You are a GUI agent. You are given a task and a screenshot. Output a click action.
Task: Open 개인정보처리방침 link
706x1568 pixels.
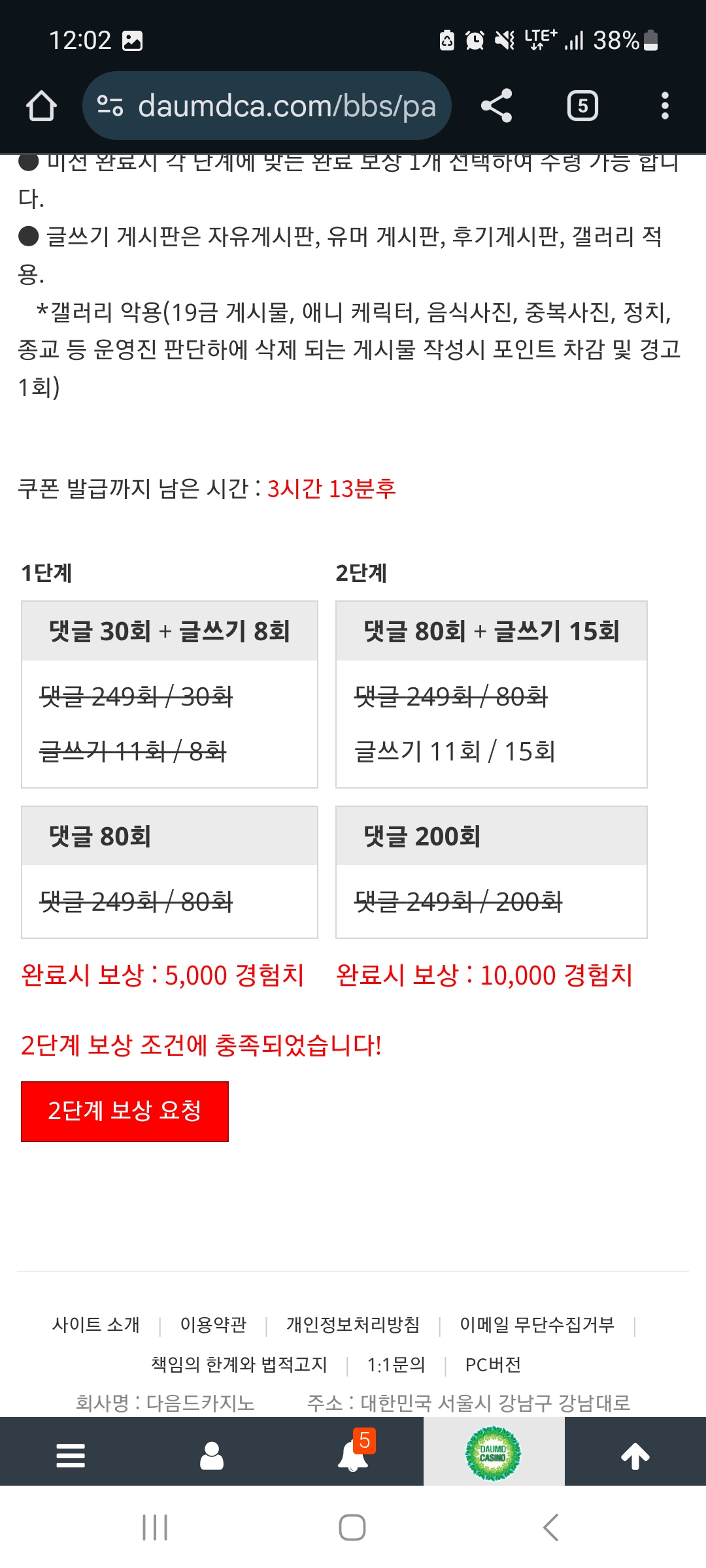(353, 1324)
